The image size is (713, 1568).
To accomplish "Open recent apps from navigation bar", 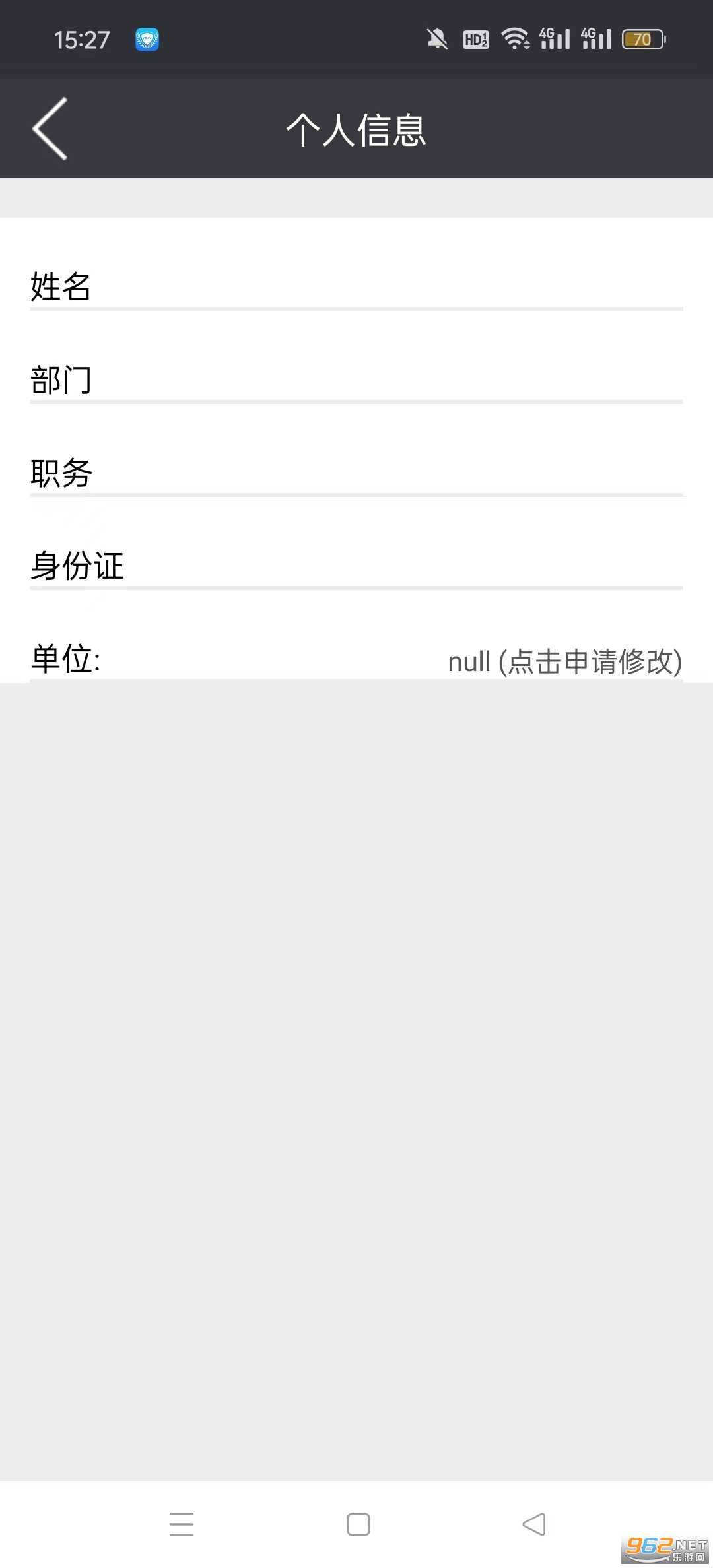I will 181,1524.
